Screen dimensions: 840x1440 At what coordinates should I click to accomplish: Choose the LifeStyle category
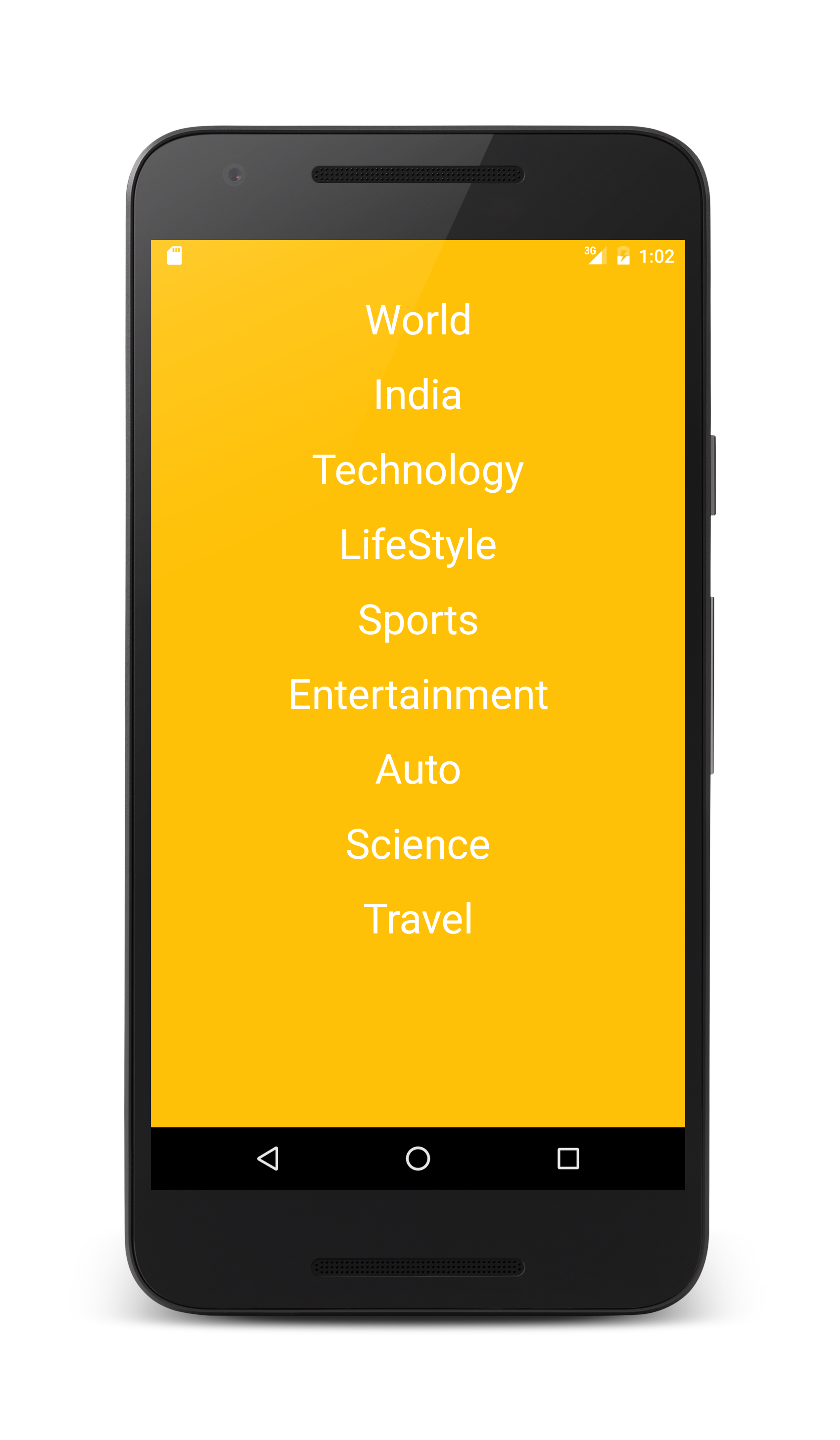(x=418, y=545)
